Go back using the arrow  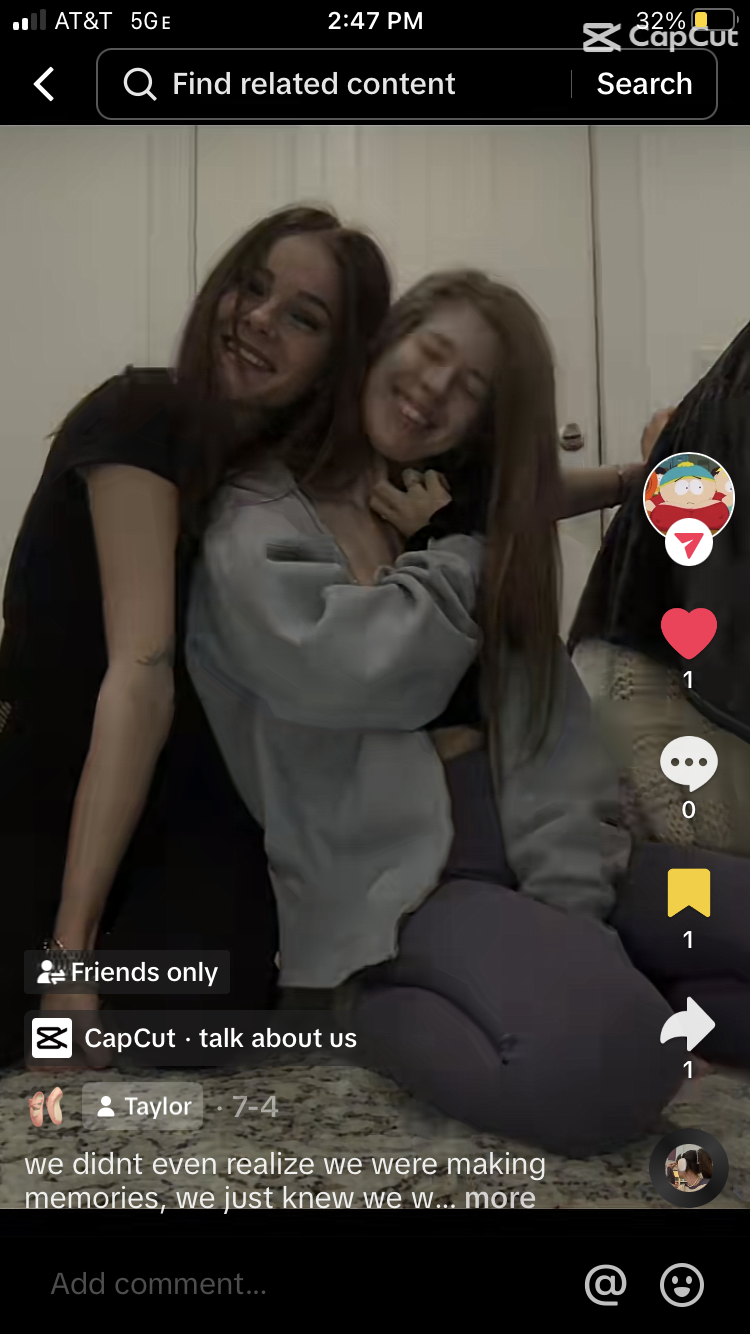[x=45, y=84]
